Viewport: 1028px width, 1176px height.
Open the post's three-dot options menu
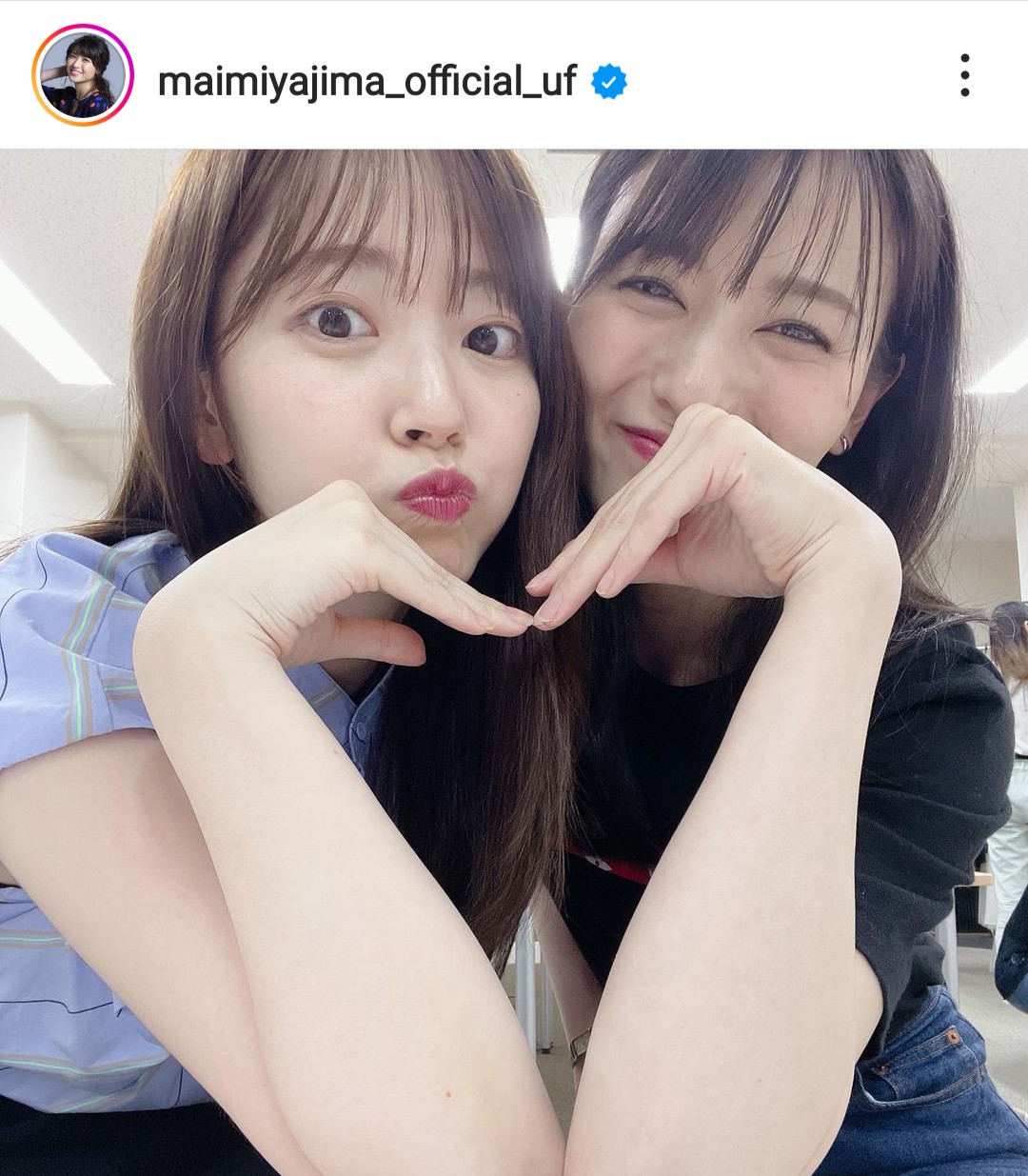(964, 75)
